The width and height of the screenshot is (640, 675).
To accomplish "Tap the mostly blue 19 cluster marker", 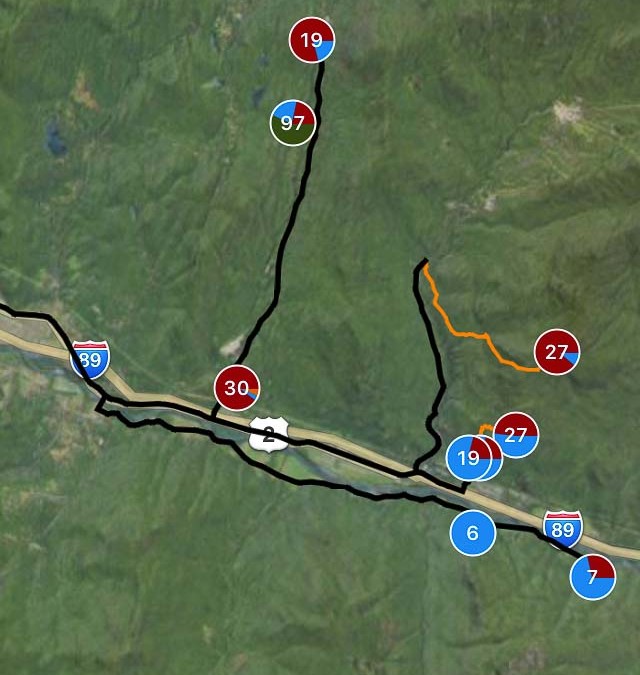I will click(468, 459).
